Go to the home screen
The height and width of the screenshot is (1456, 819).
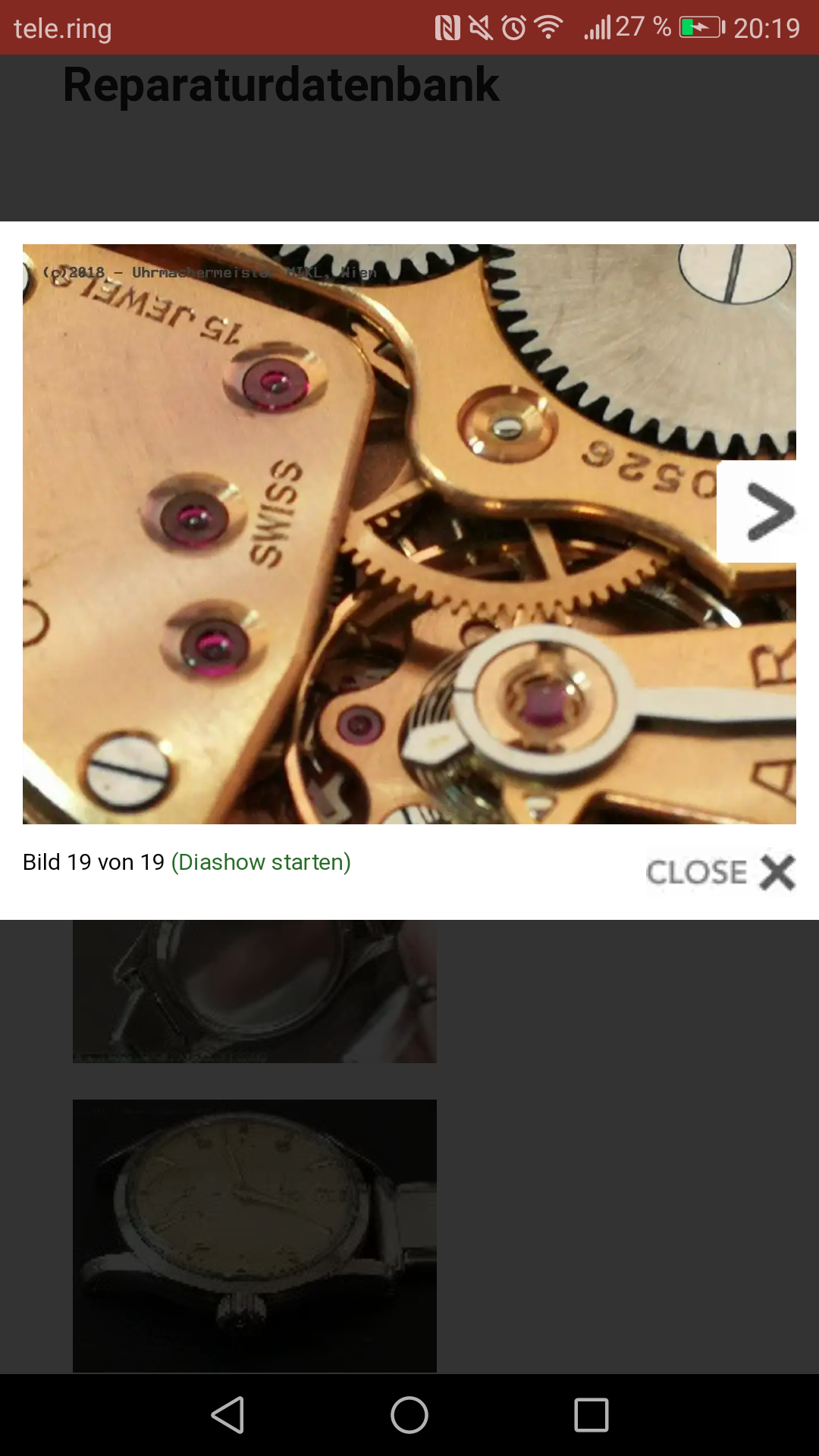tap(409, 1415)
